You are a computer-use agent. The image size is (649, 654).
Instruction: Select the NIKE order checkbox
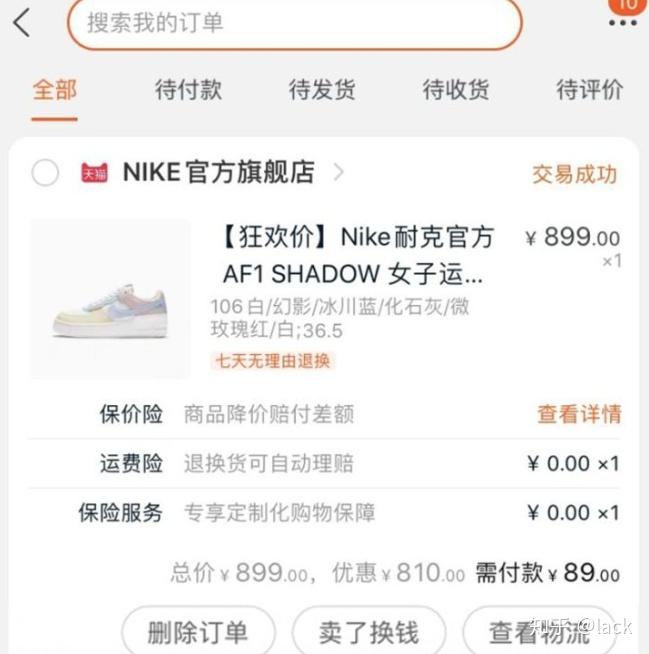point(45,173)
